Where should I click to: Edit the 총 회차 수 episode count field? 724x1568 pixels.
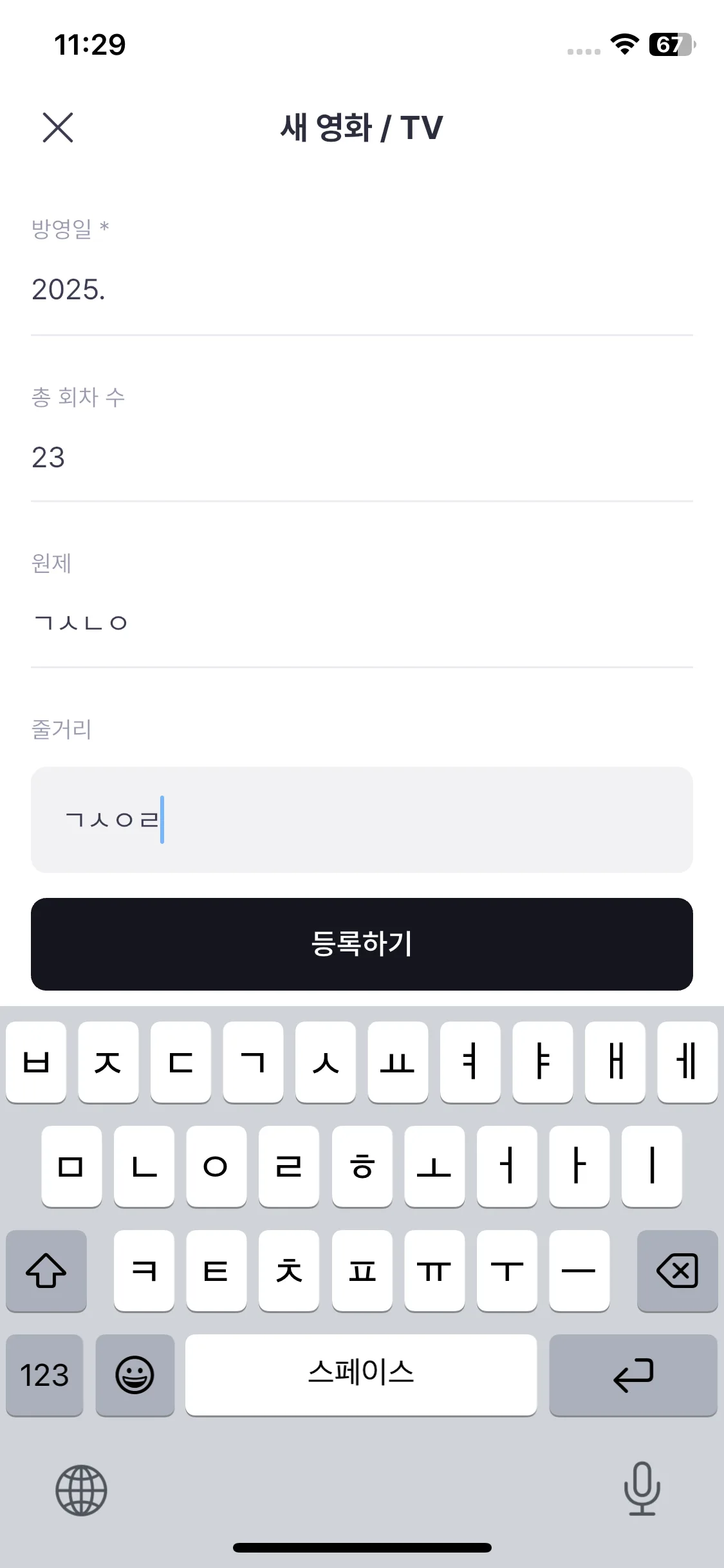(362, 457)
